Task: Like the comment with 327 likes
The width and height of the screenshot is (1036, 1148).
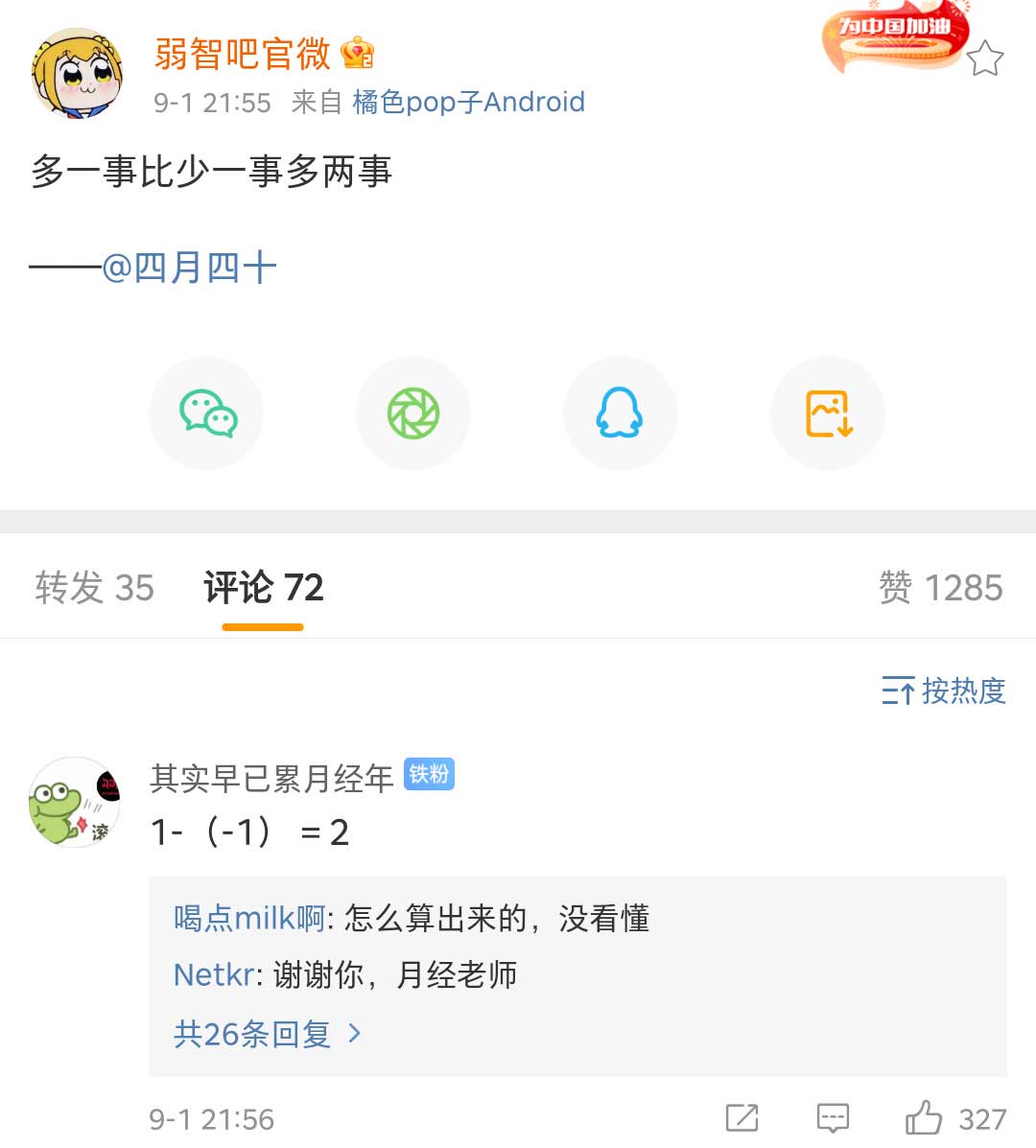Action: [x=925, y=1117]
